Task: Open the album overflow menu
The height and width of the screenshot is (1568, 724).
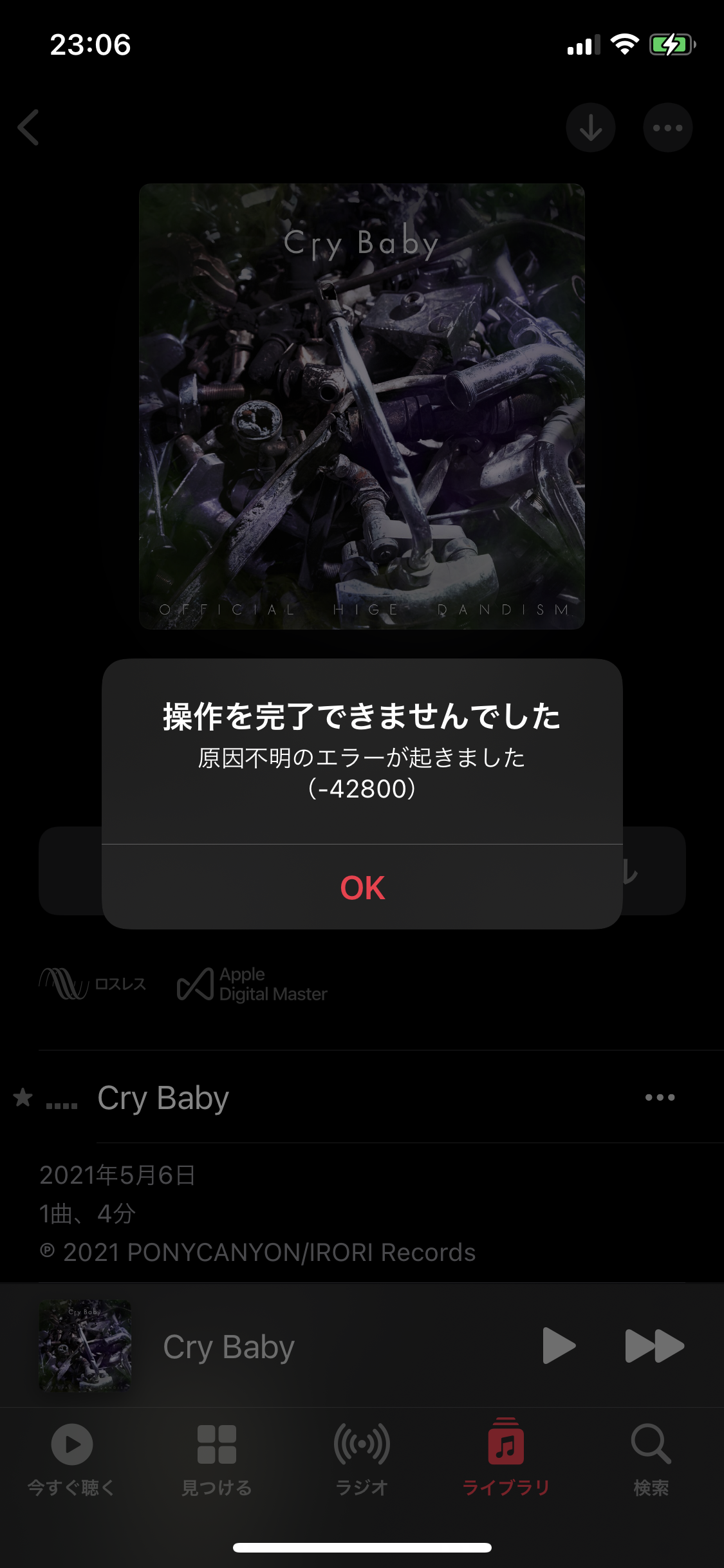Action: [667, 127]
